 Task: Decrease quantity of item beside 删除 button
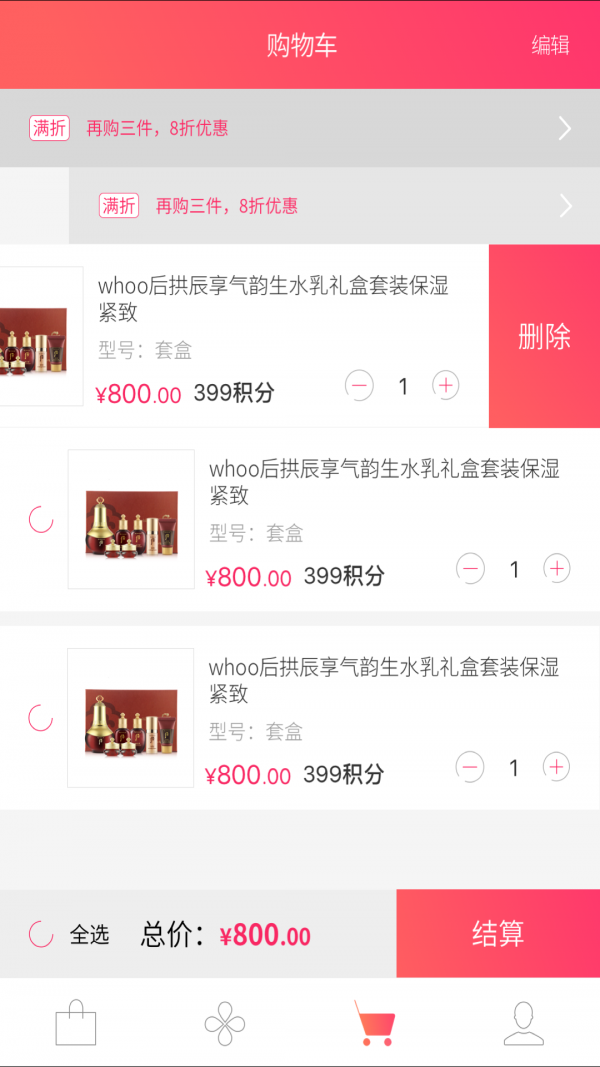(x=359, y=385)
